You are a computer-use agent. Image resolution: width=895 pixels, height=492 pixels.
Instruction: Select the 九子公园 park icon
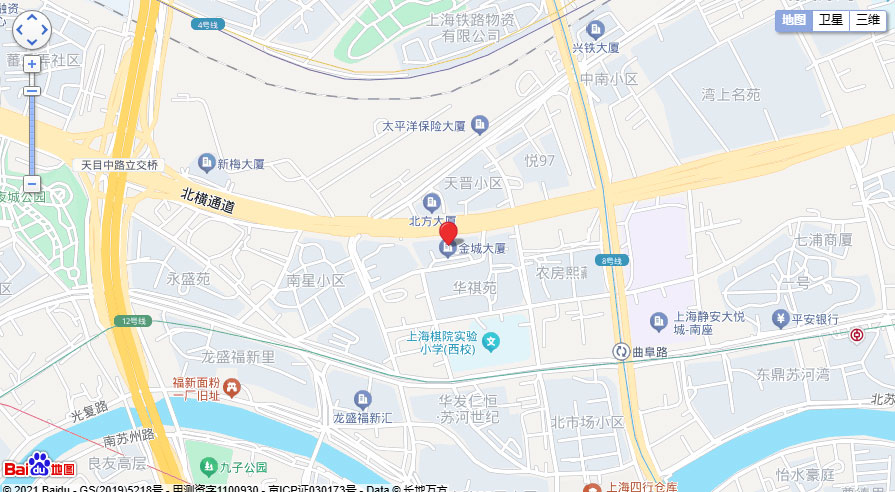point(208,466)
